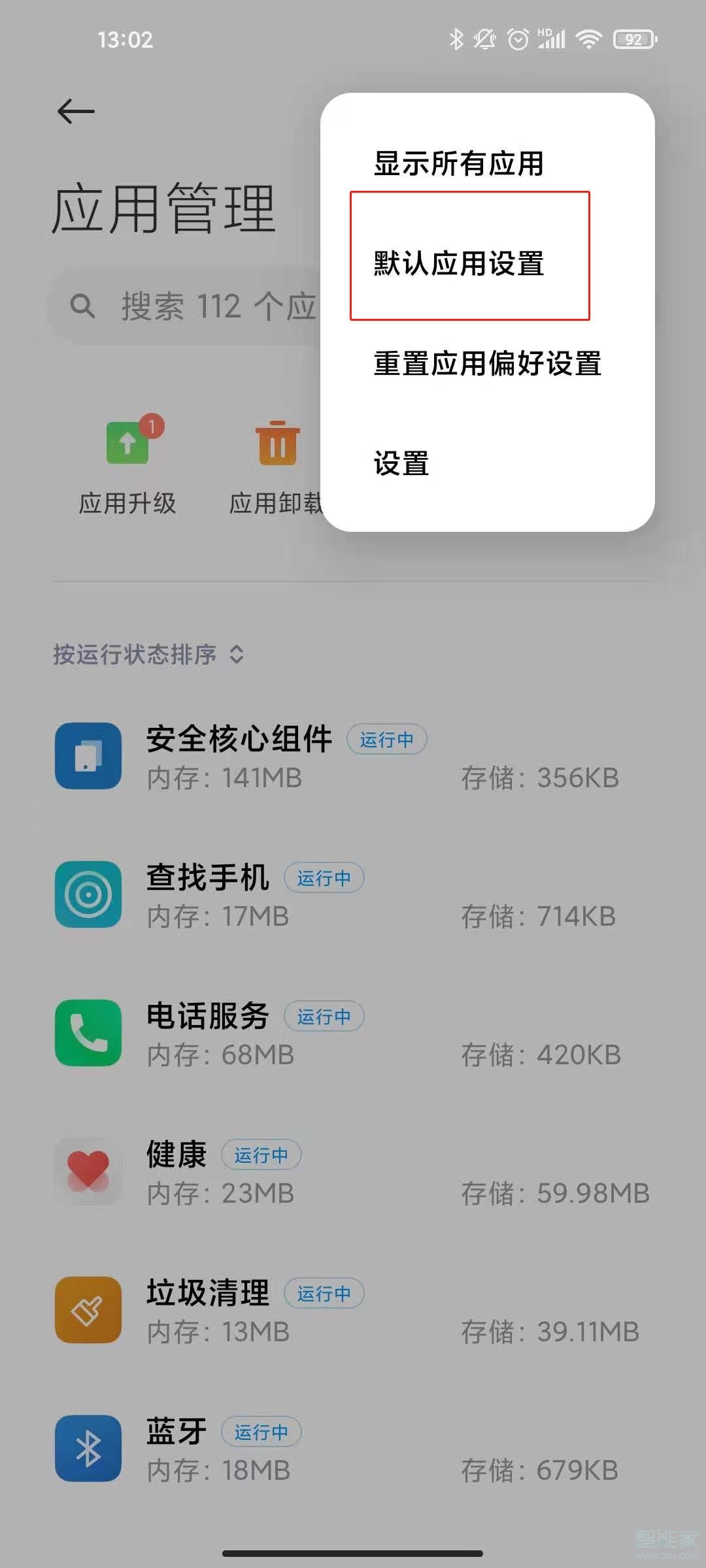
Task: Open 设置 from the popup menu
Action: point(400,466)
